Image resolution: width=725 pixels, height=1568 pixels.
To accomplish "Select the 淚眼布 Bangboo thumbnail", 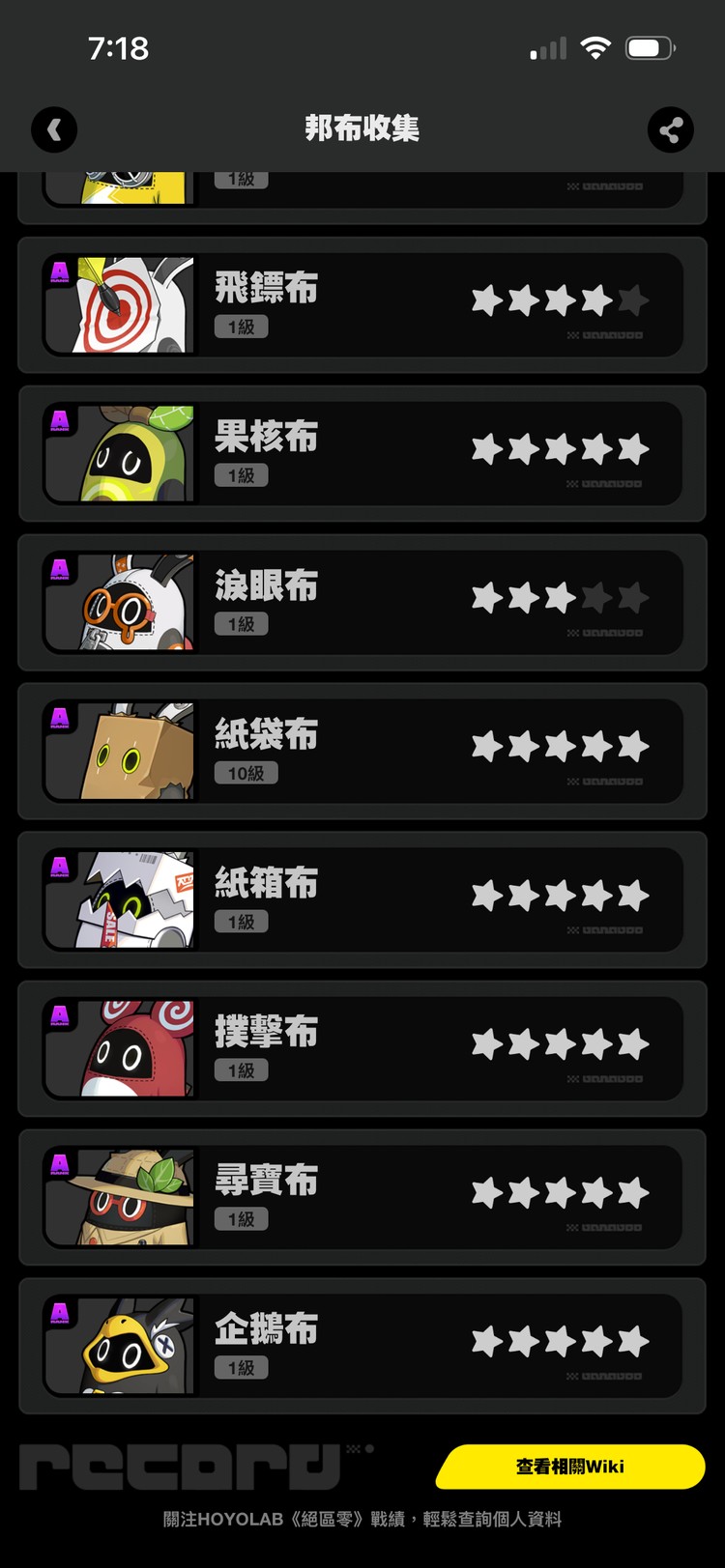I will [x=119, y=601].
